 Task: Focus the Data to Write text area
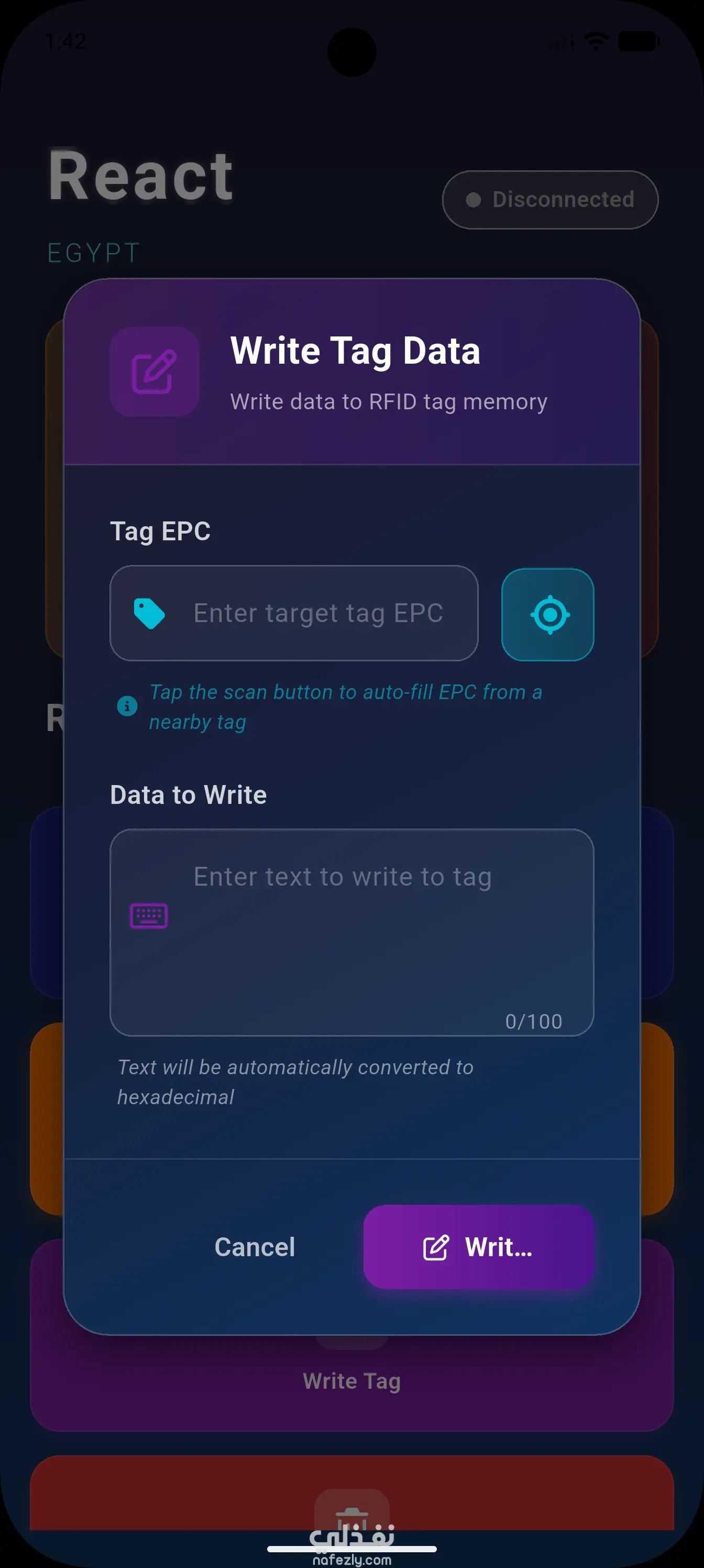(x=351, y=931)
